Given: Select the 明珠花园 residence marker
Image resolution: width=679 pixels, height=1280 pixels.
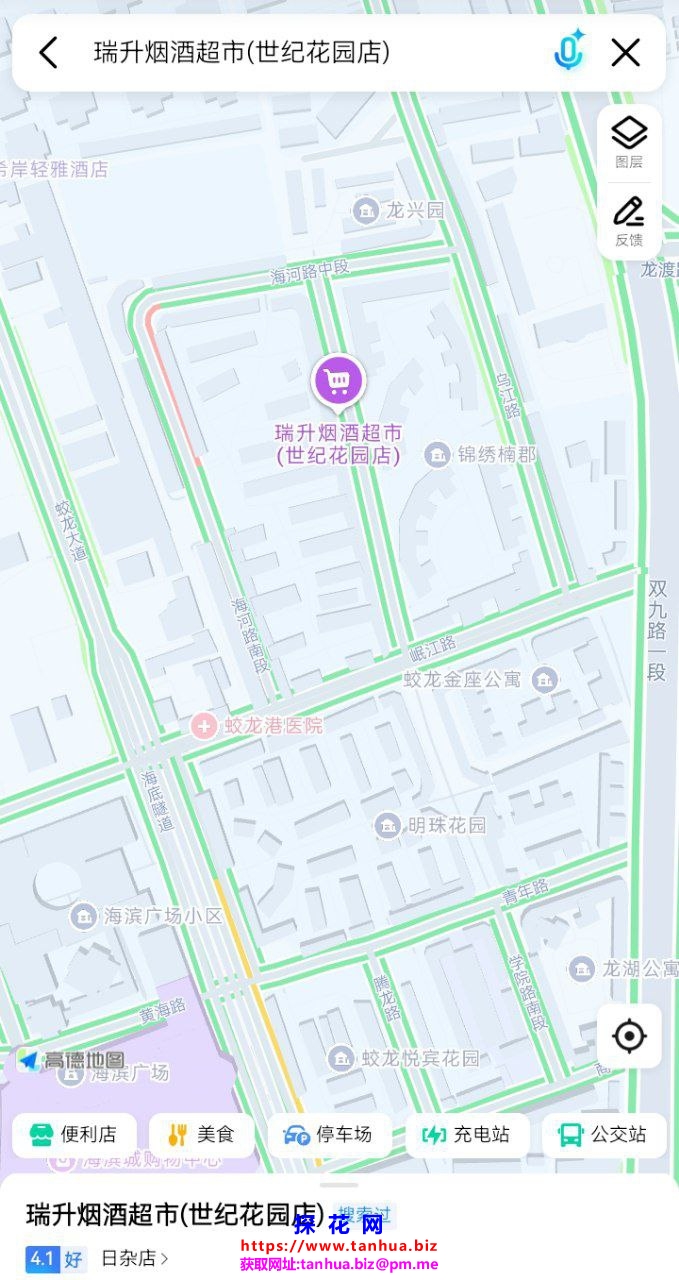Looking at the screenshot, I should click(387, 825).
